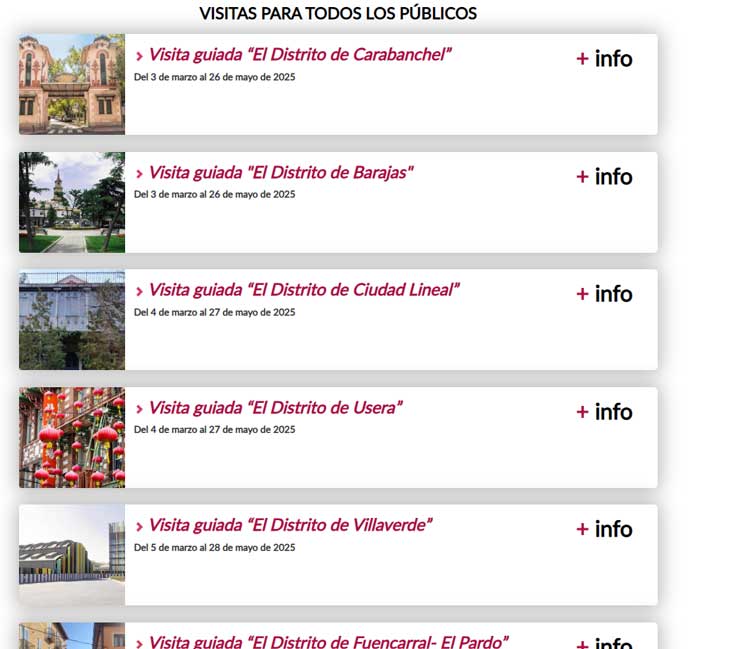The width and height of the screenshot is (750, 649).
Task: Open the Carabanchel district guided visit link
Action: tap(299, 55)
